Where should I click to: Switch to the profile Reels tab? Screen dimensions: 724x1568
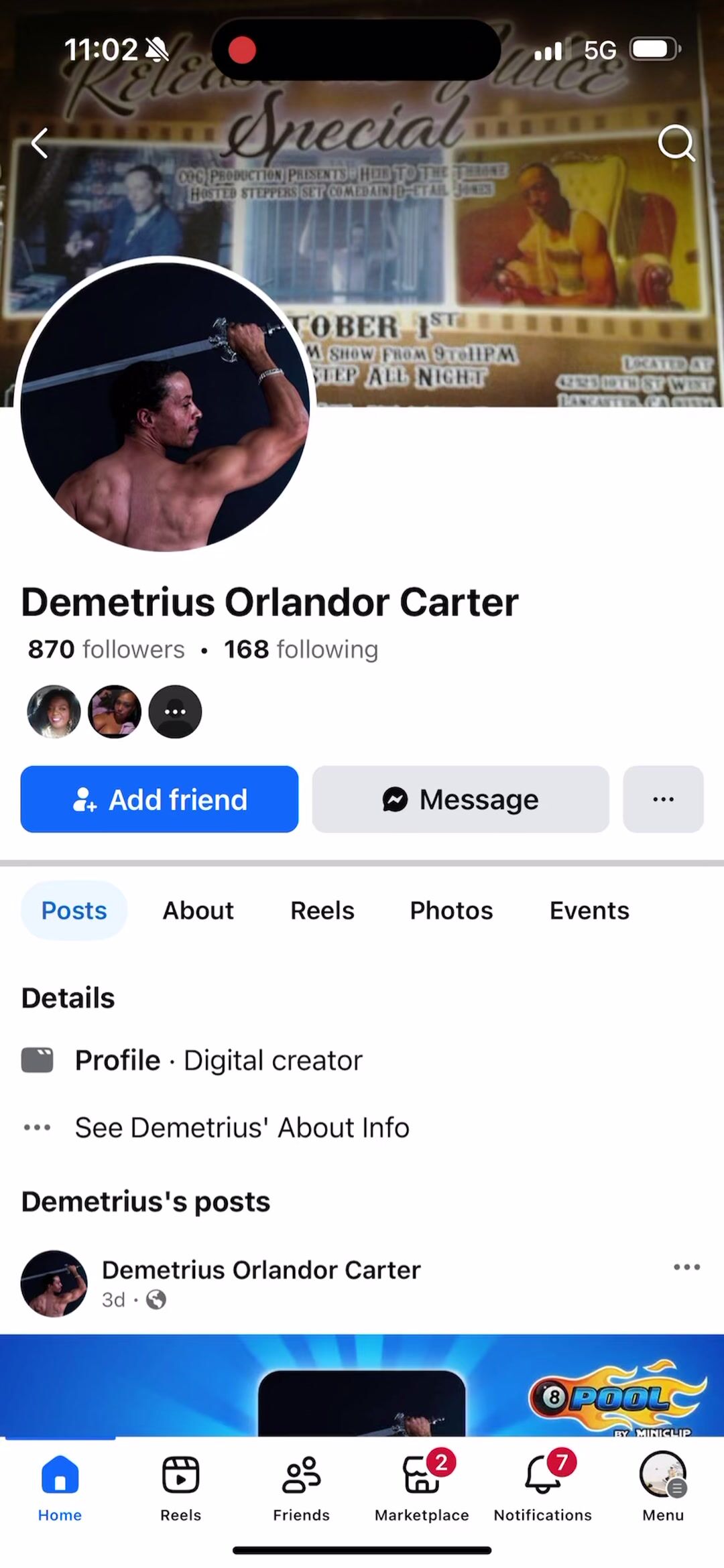click(322, 911)
